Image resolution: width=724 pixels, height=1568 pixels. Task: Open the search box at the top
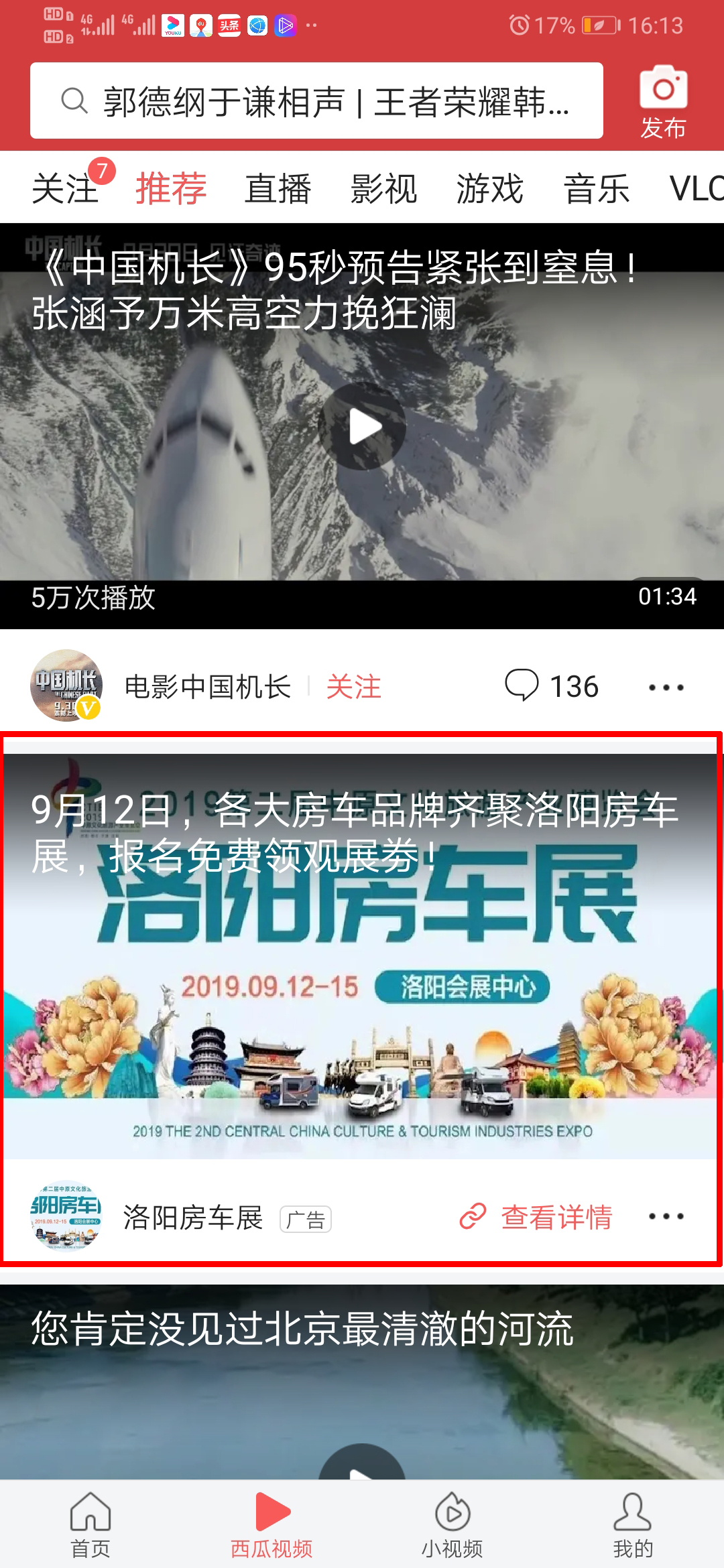[316, 101]
